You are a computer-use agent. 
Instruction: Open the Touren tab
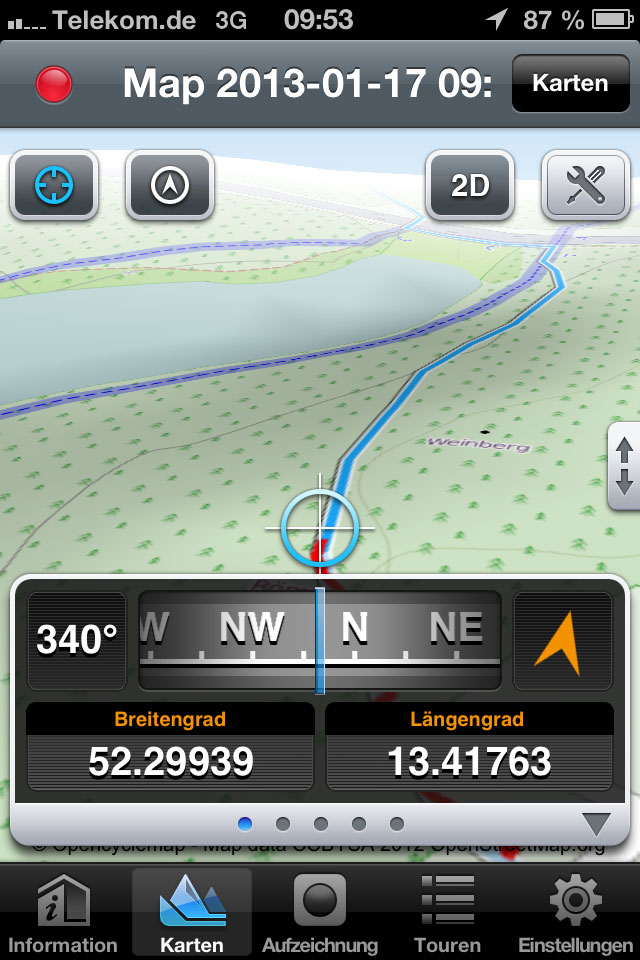[x=447, y=913]
